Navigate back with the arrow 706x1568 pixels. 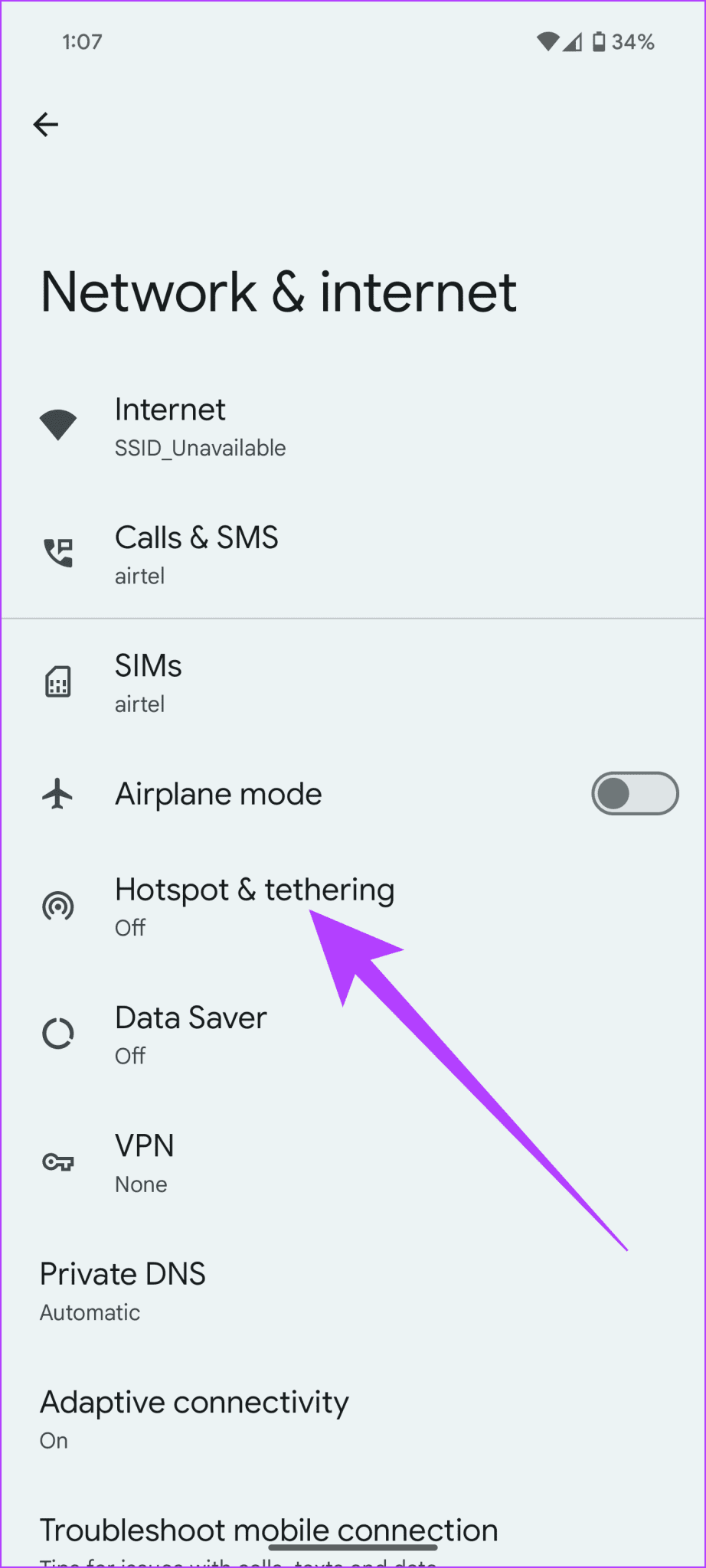tap(47, 124)
